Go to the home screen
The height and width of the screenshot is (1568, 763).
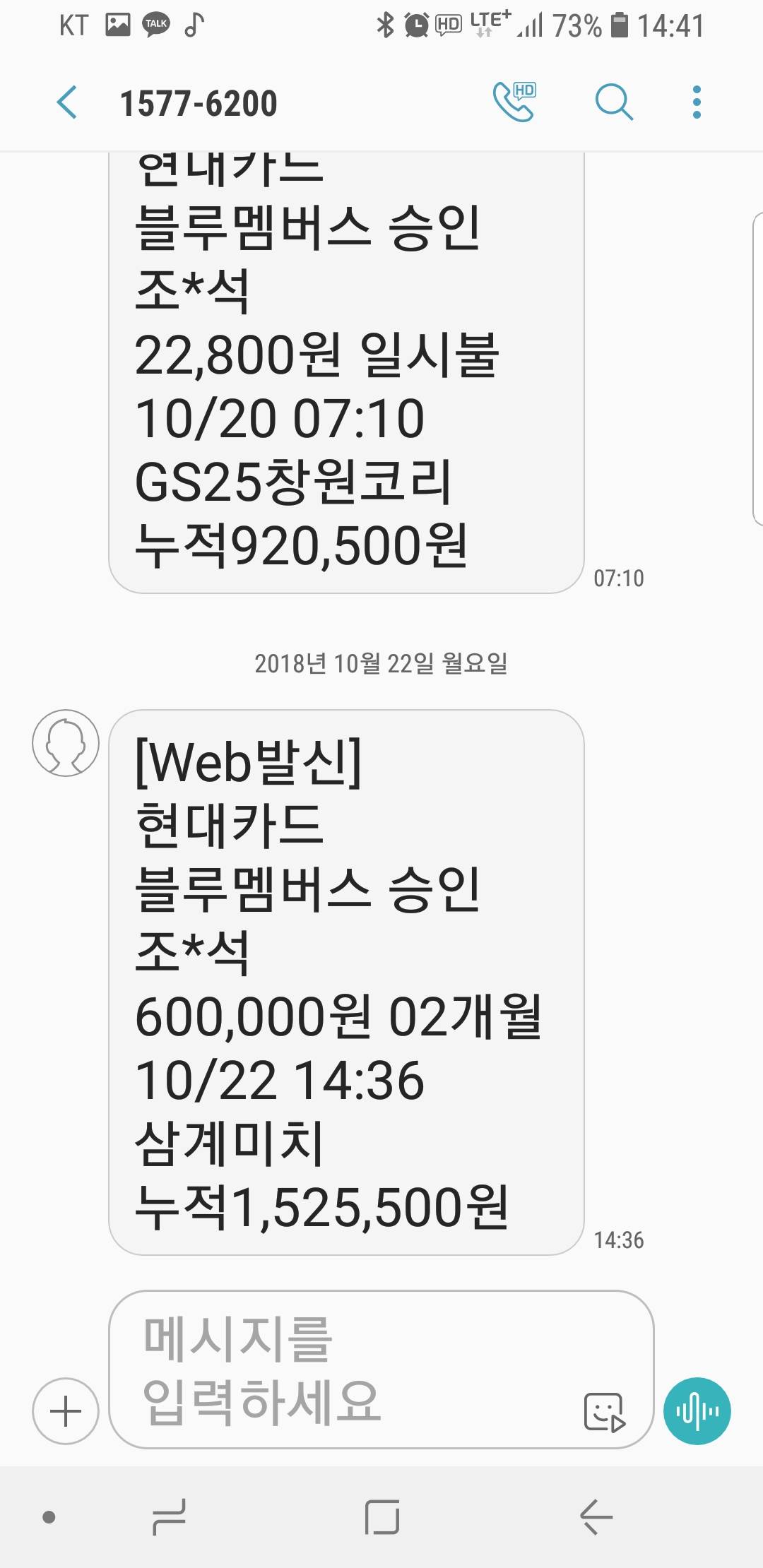pyautogui.click(x=382, y=1517)
